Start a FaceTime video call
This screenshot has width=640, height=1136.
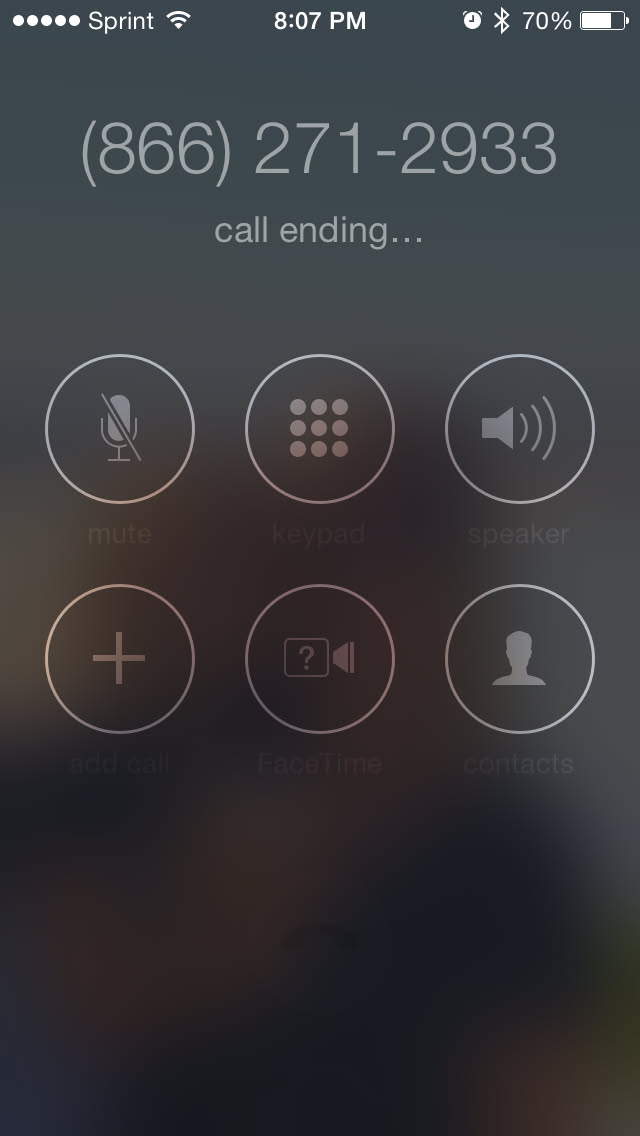click(320, 659)
